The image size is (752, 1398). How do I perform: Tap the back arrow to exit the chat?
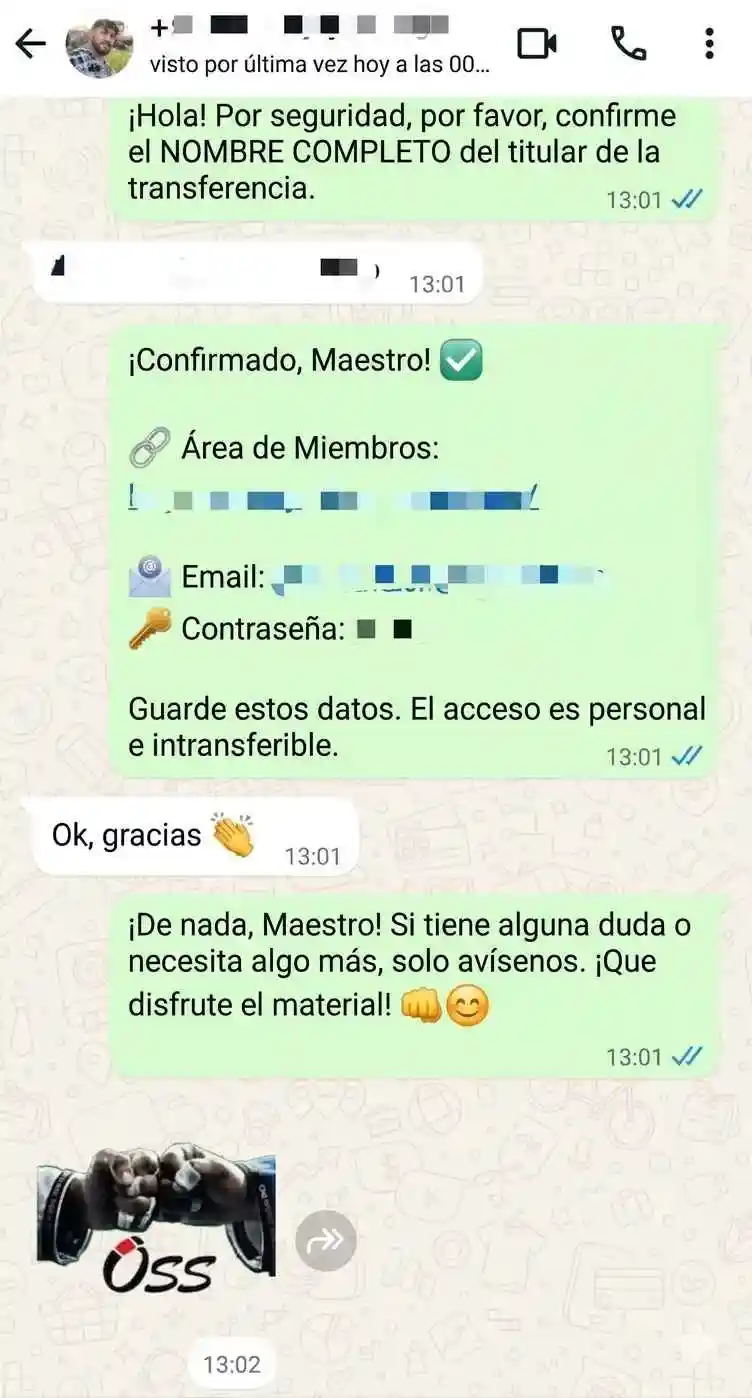point(30,44)
